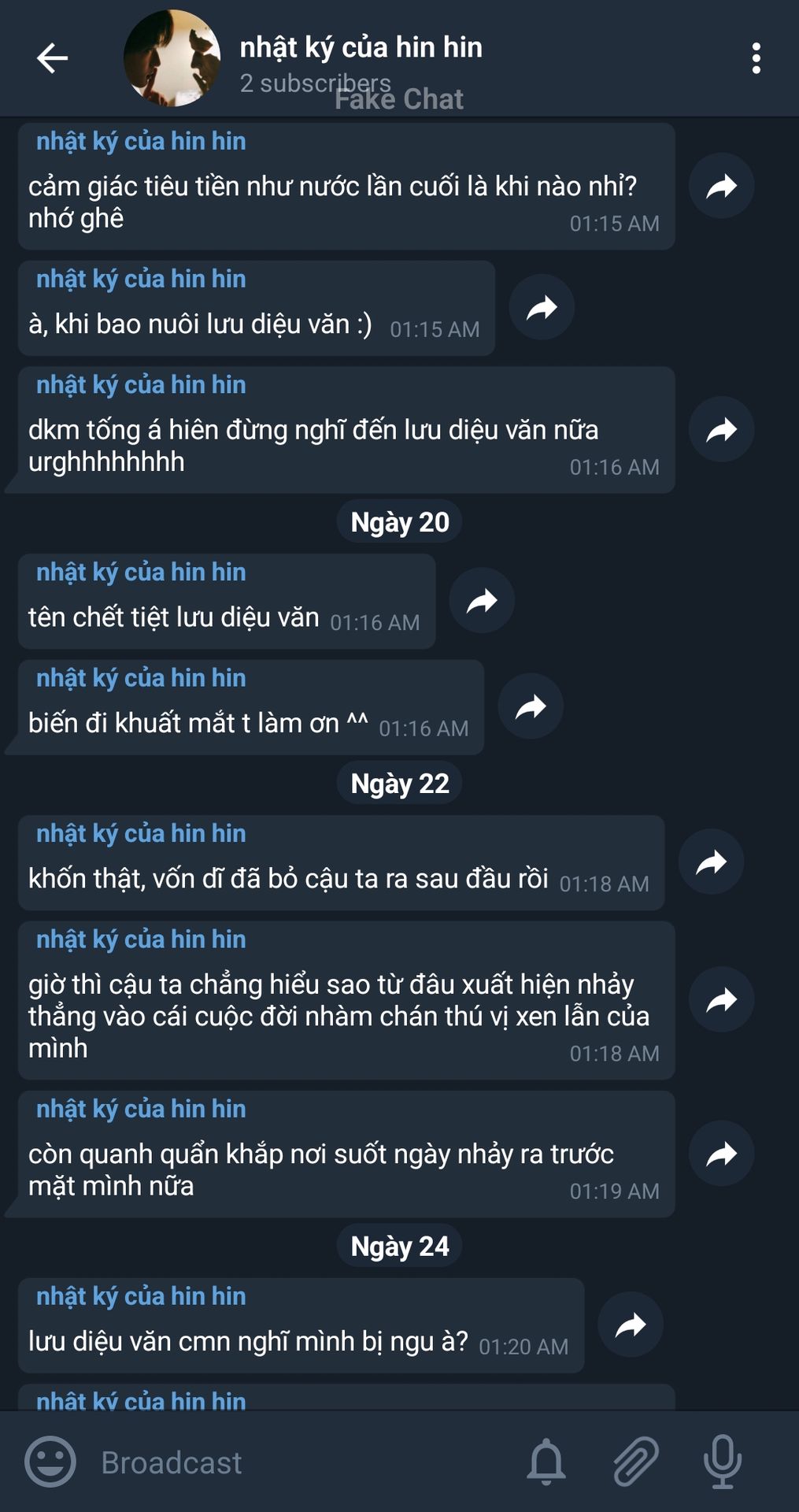Forward the message ending with "nhớ ghê"

721,187
